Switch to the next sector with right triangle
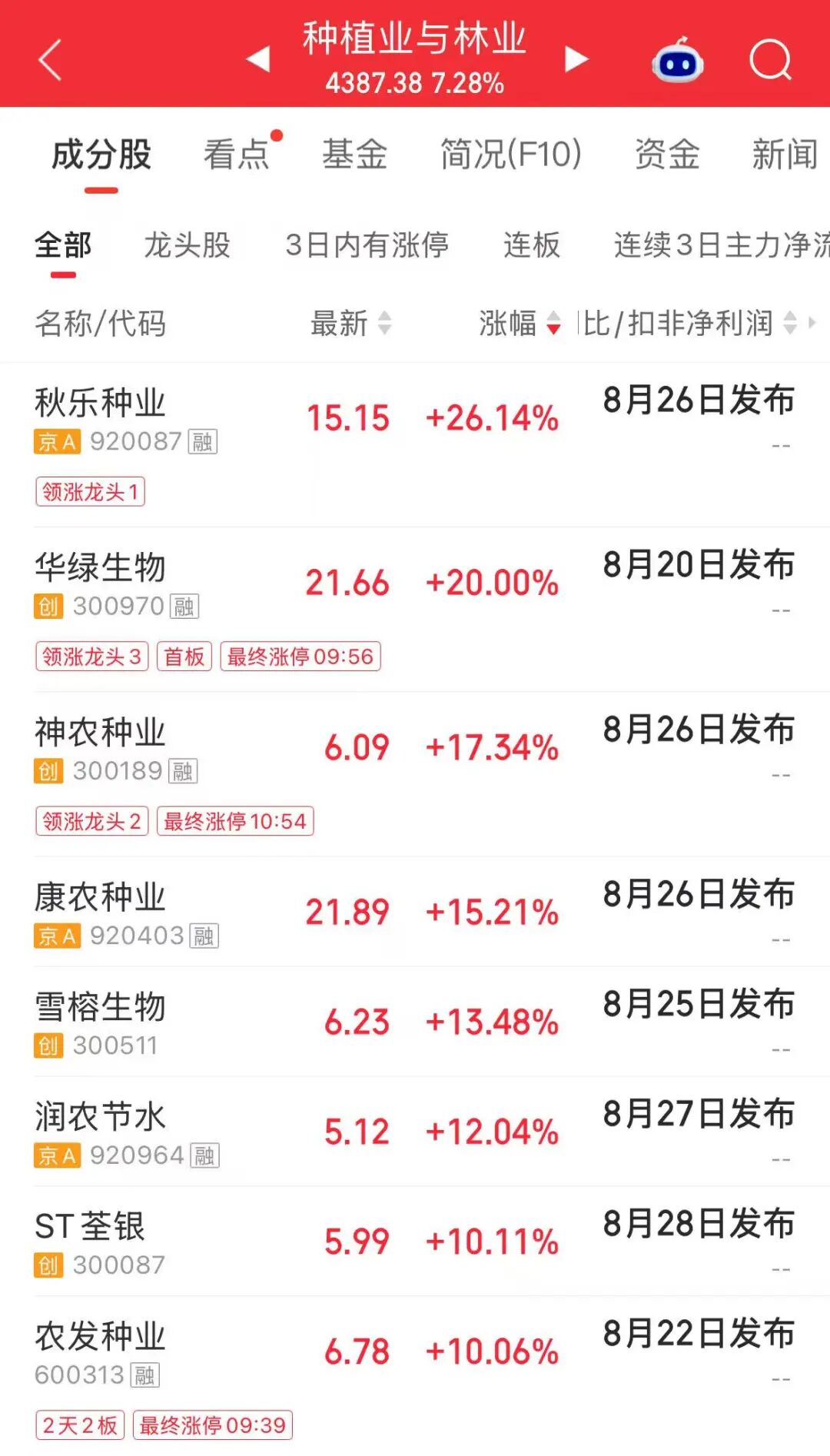Viewport: 830px width, 1456px height. (576, 59)
